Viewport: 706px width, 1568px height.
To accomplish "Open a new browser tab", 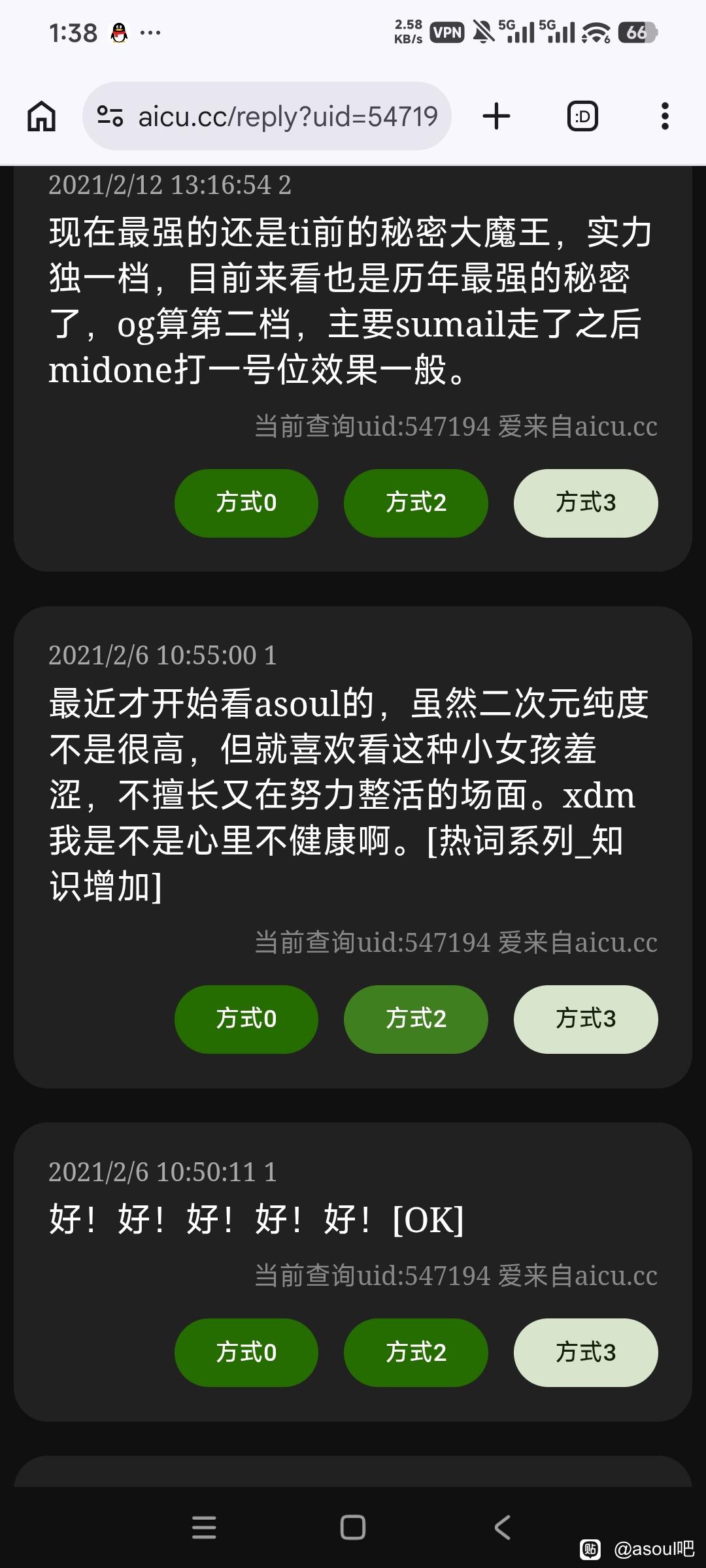I will click(496, 116).
